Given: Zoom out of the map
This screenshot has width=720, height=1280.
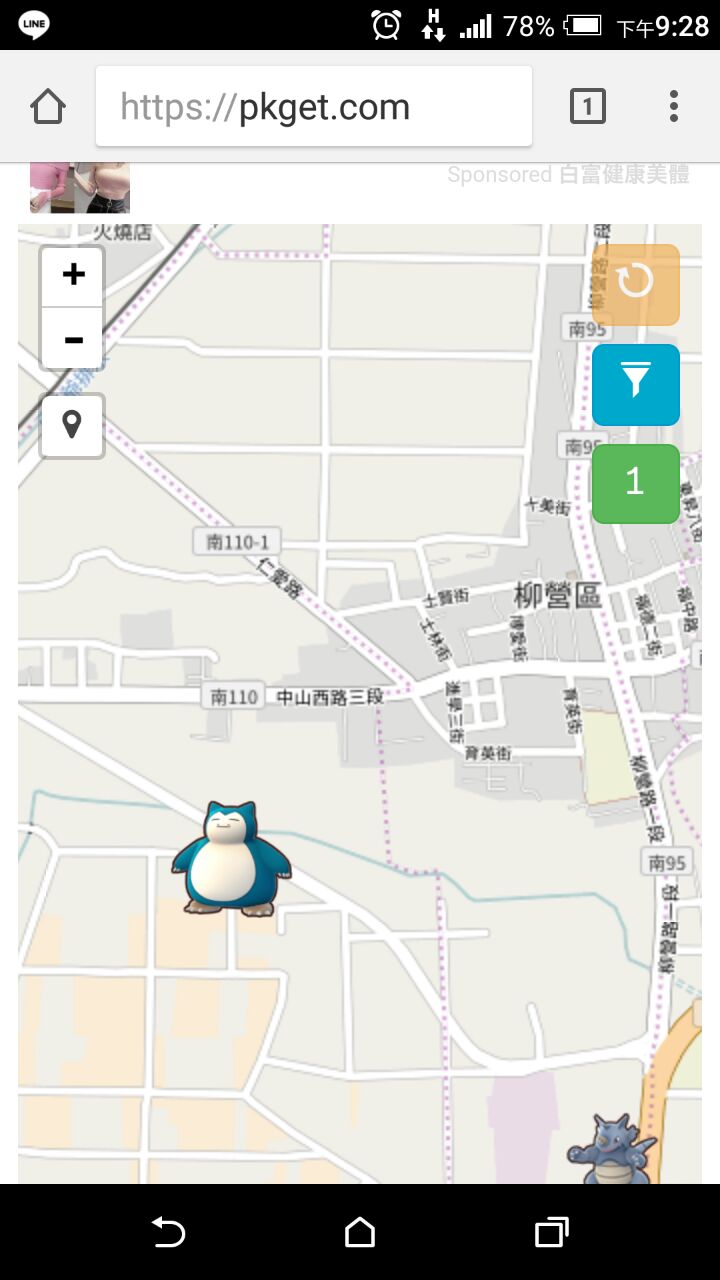Looking at the screenshot, I should point(72,339).
